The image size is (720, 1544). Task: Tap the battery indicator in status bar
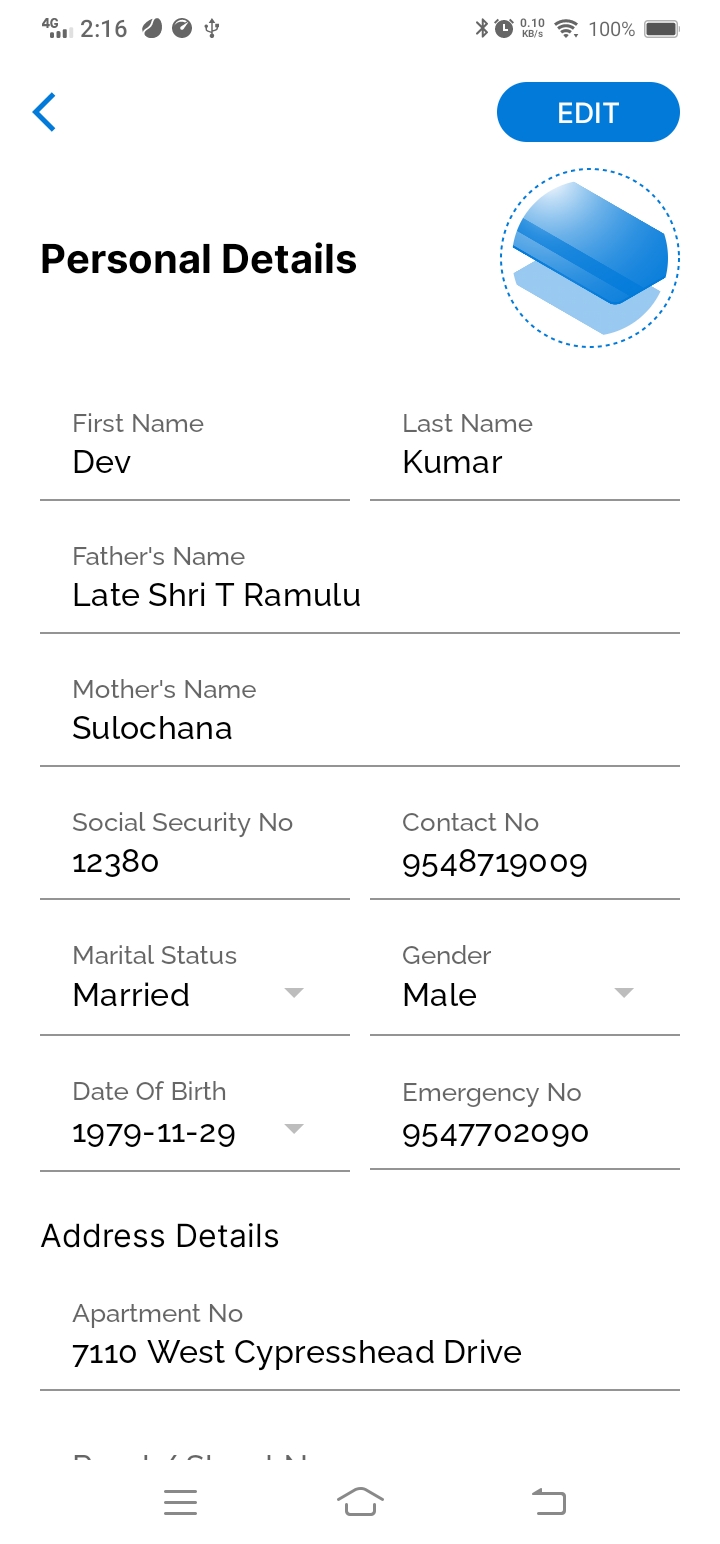coord(662,29)
